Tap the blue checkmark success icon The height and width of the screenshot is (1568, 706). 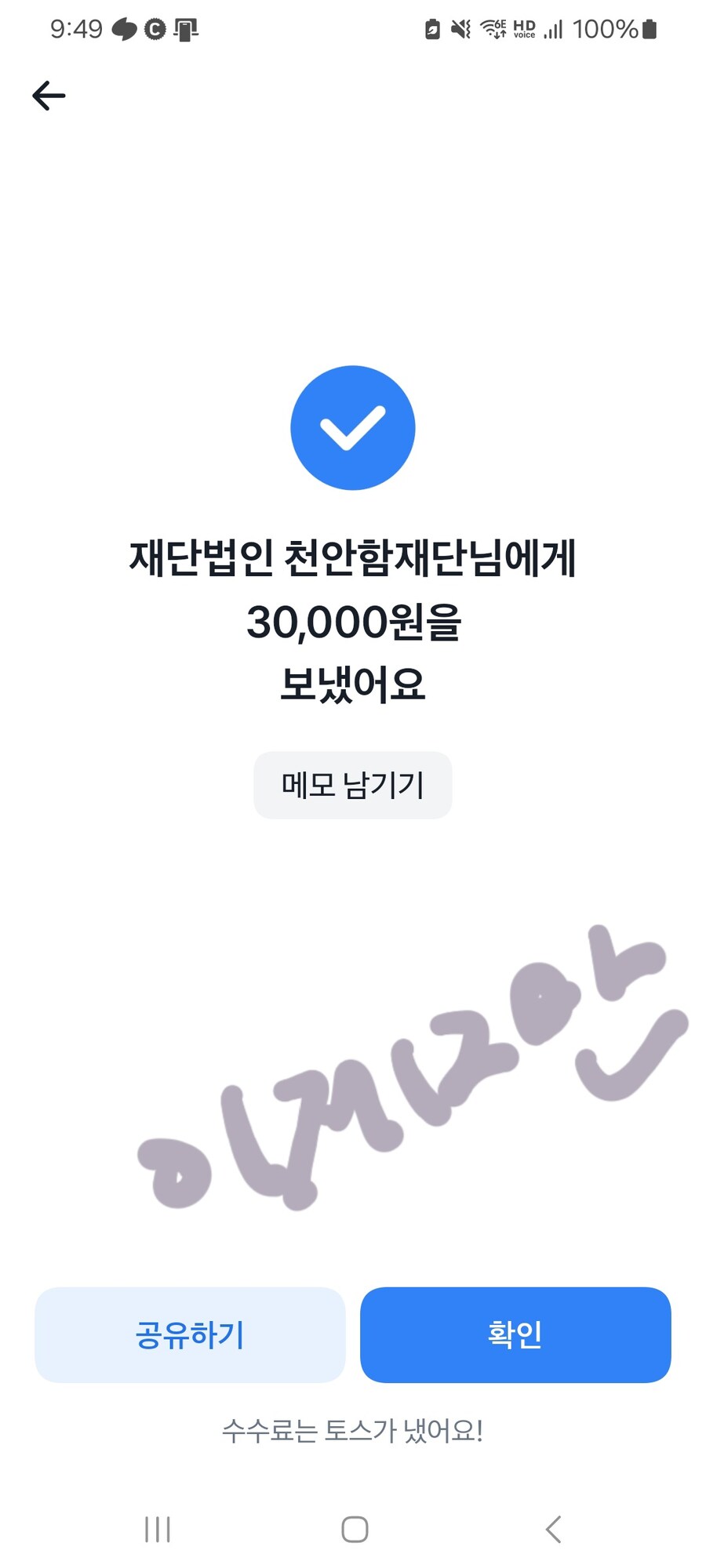353,428
